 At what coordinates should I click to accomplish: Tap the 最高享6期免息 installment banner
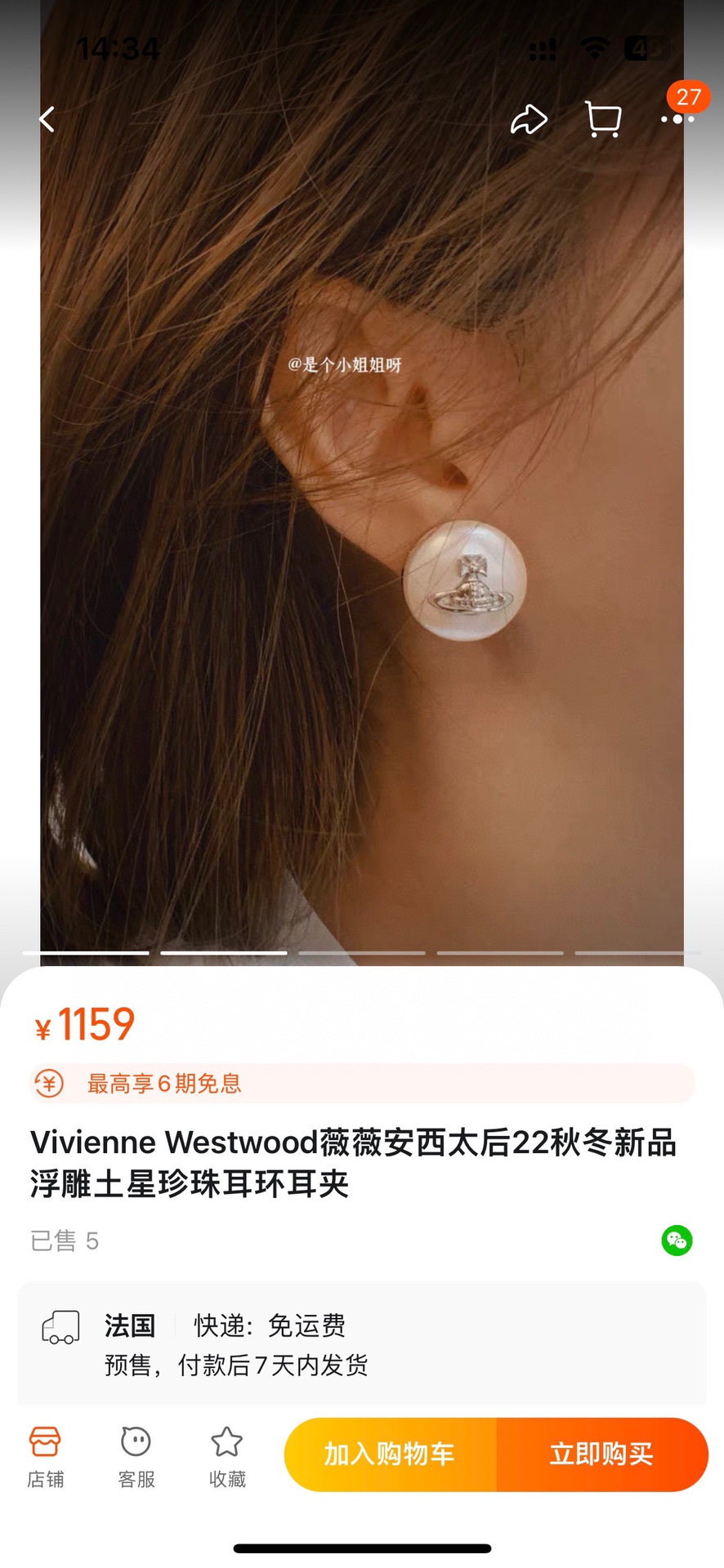point(361,1084)
